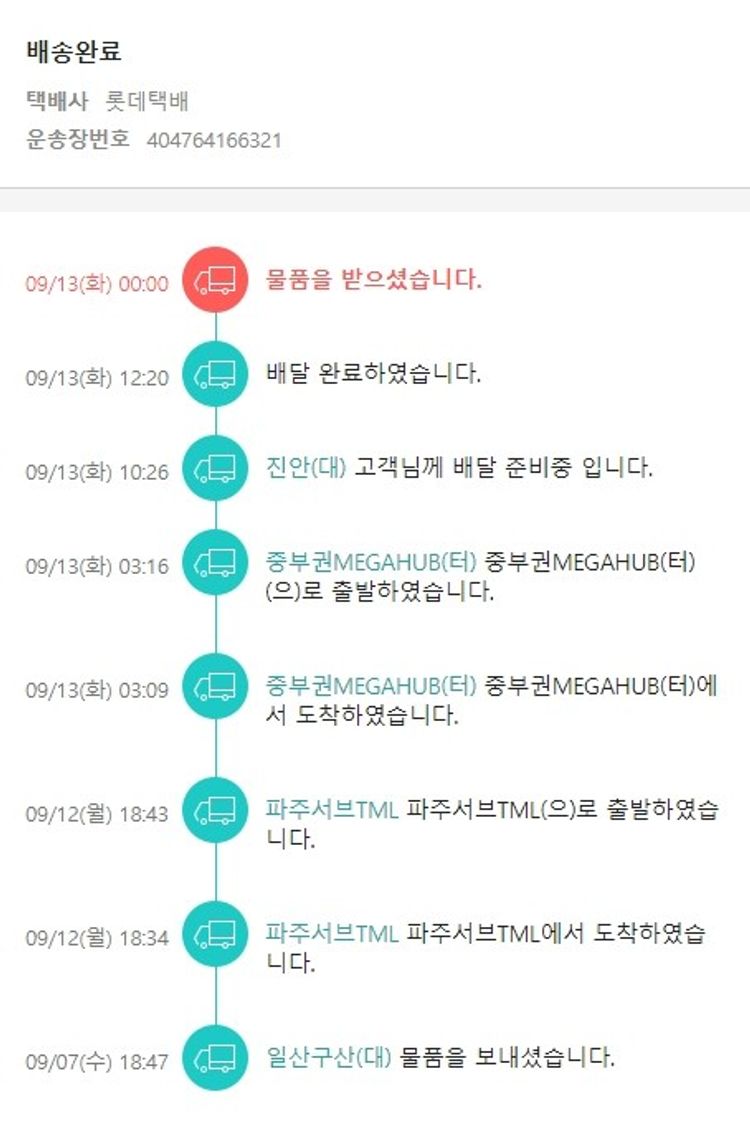Screen dimensions: 750x1132
Task: Open 중부권MEGAHUB(터) link in the 03:09 entry
Action: tap(371, 686)
